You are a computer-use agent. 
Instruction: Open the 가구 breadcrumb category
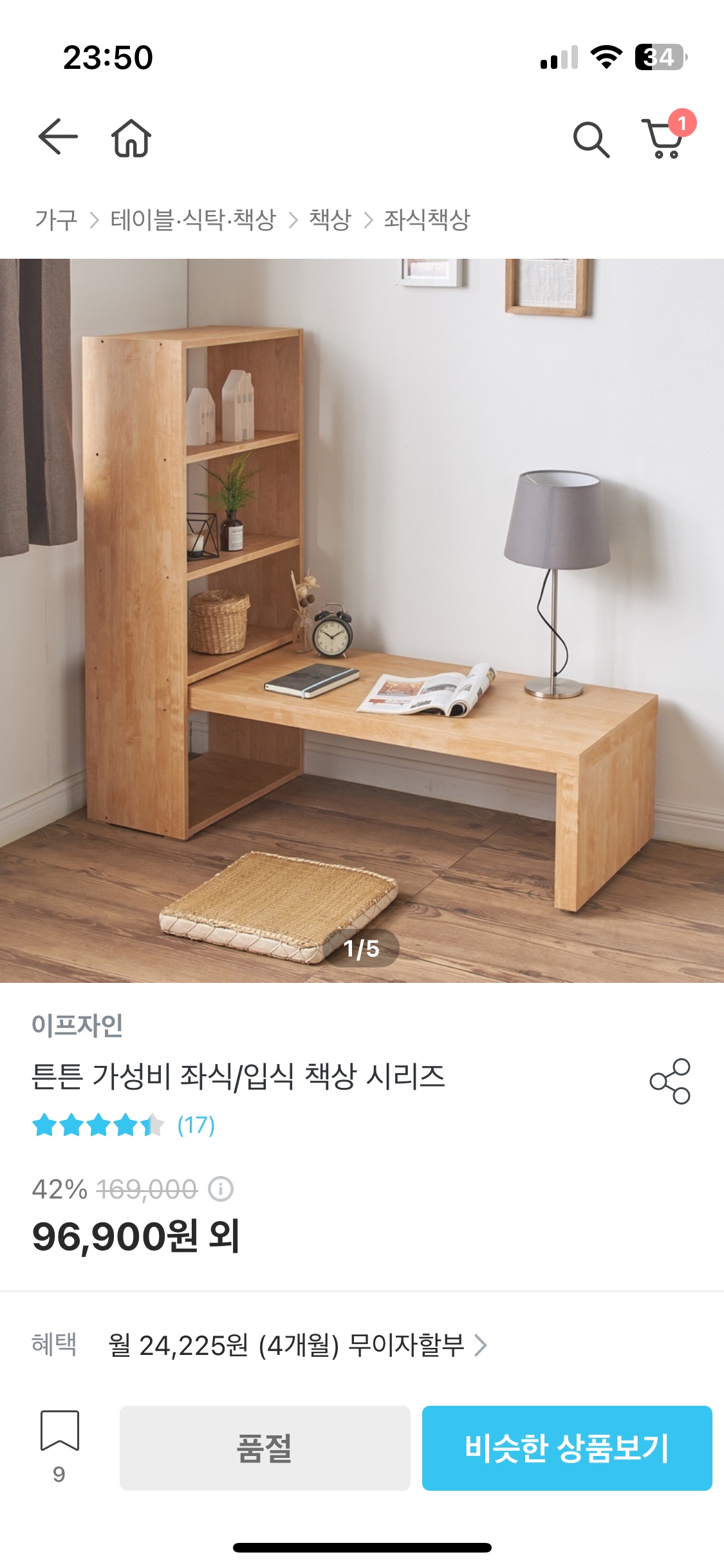coord(56,220)
